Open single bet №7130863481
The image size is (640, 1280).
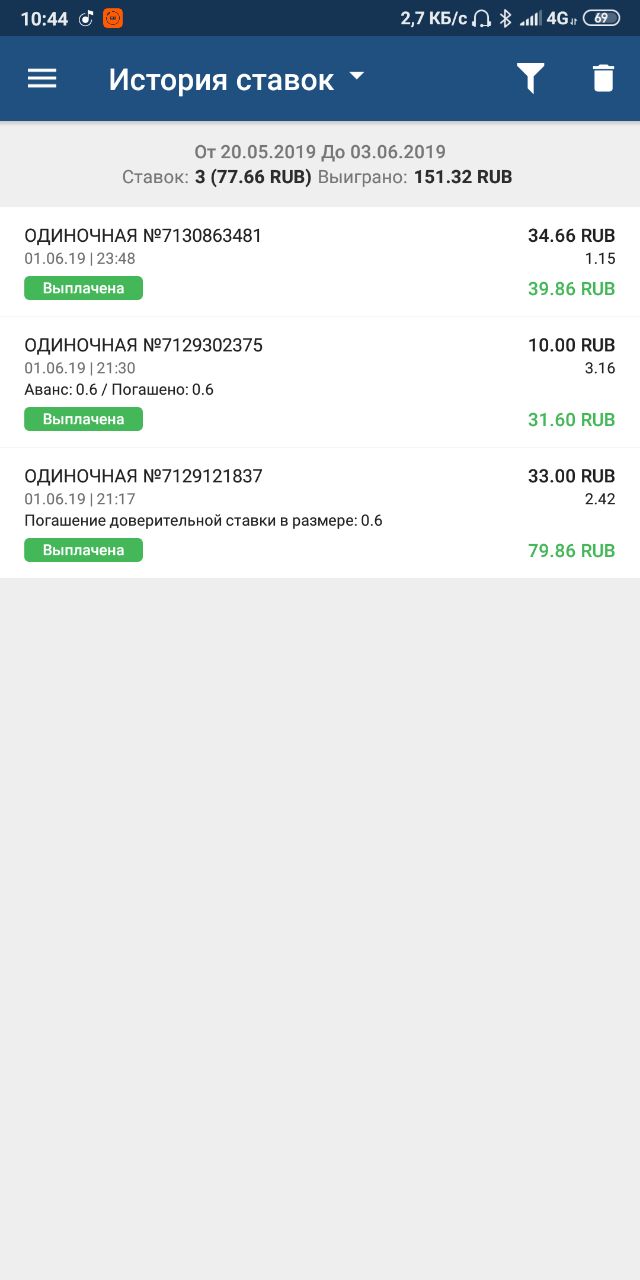pos(320,262)
